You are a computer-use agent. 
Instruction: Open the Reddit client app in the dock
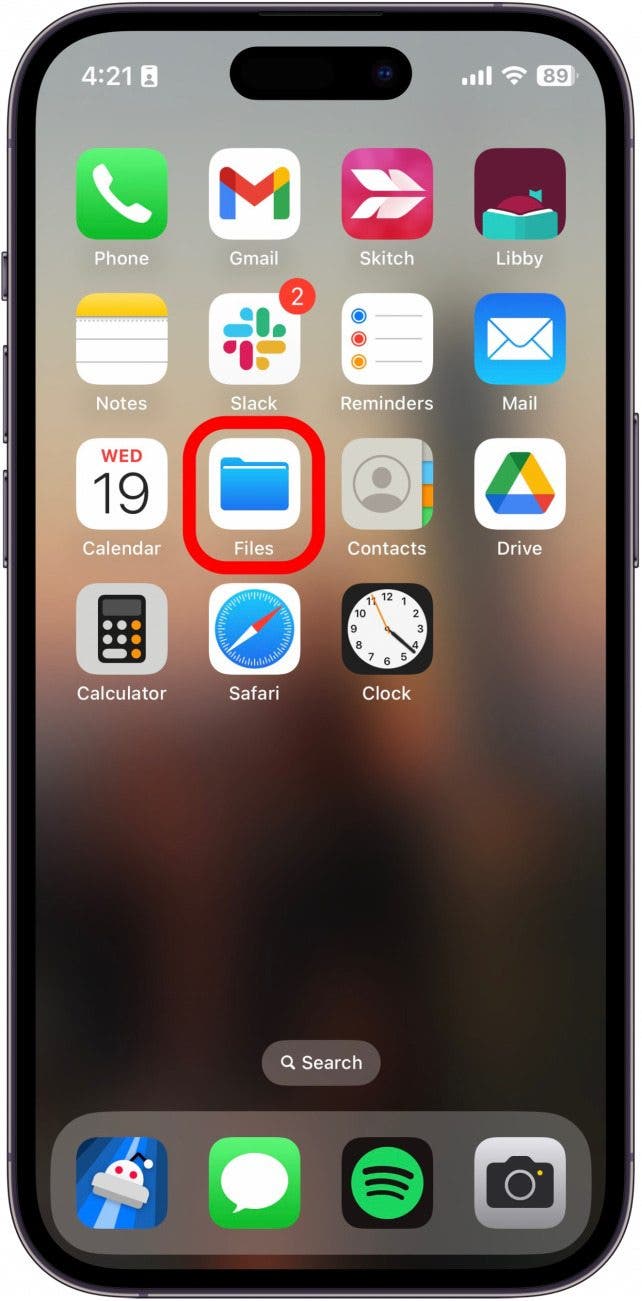point(121,1183)
